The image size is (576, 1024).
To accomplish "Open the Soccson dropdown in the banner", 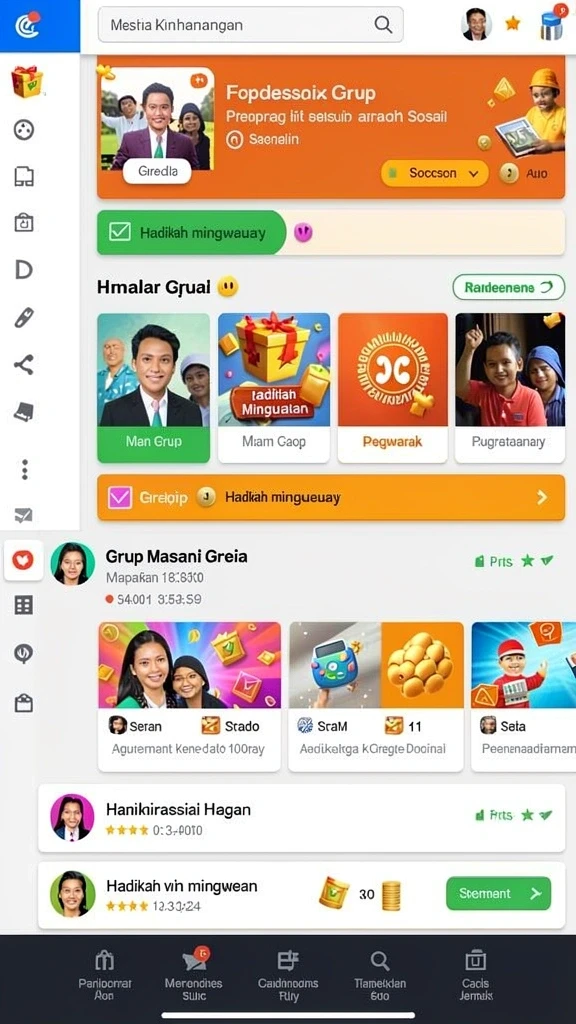I will coord(434,173).
